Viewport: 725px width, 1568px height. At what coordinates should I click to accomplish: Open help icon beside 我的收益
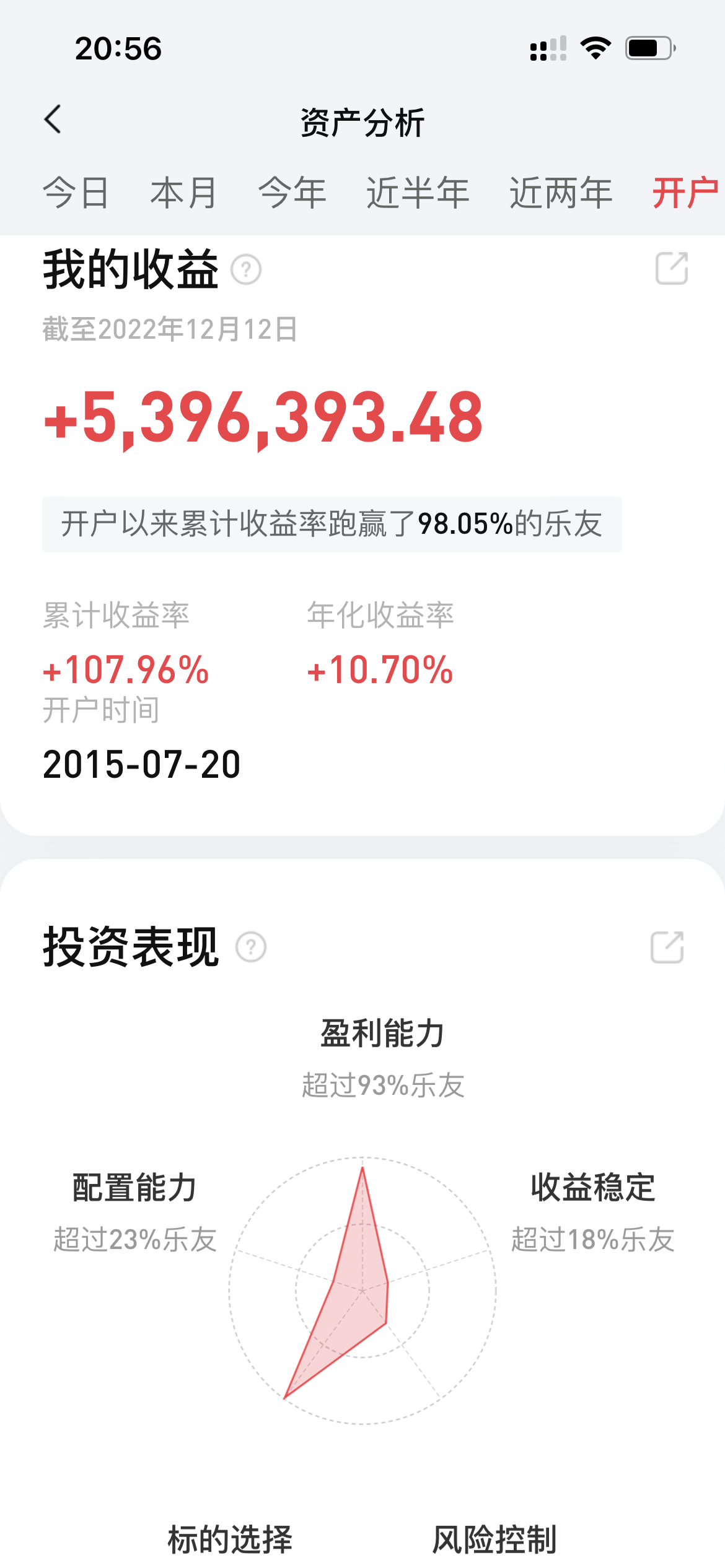246,270
